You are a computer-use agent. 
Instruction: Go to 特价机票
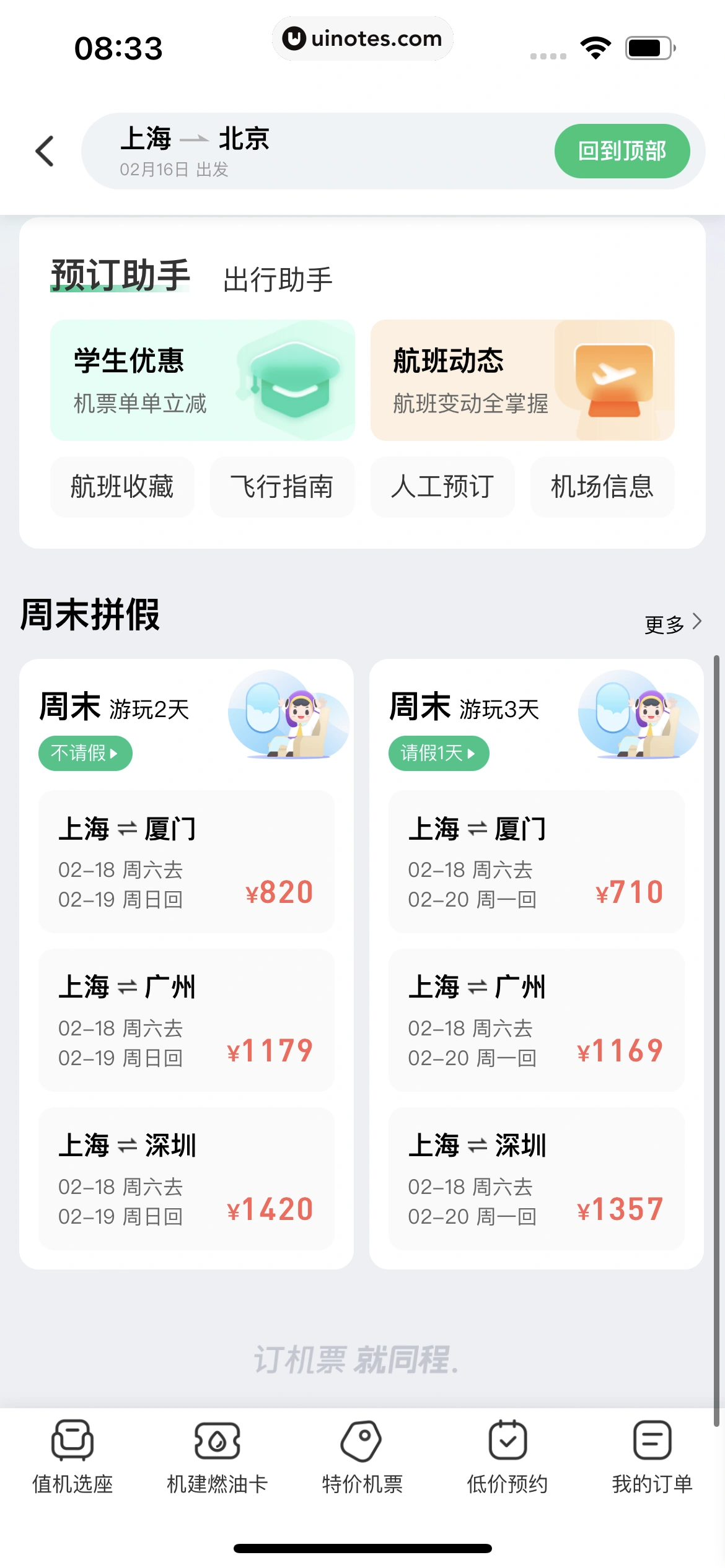[362, 1457]
